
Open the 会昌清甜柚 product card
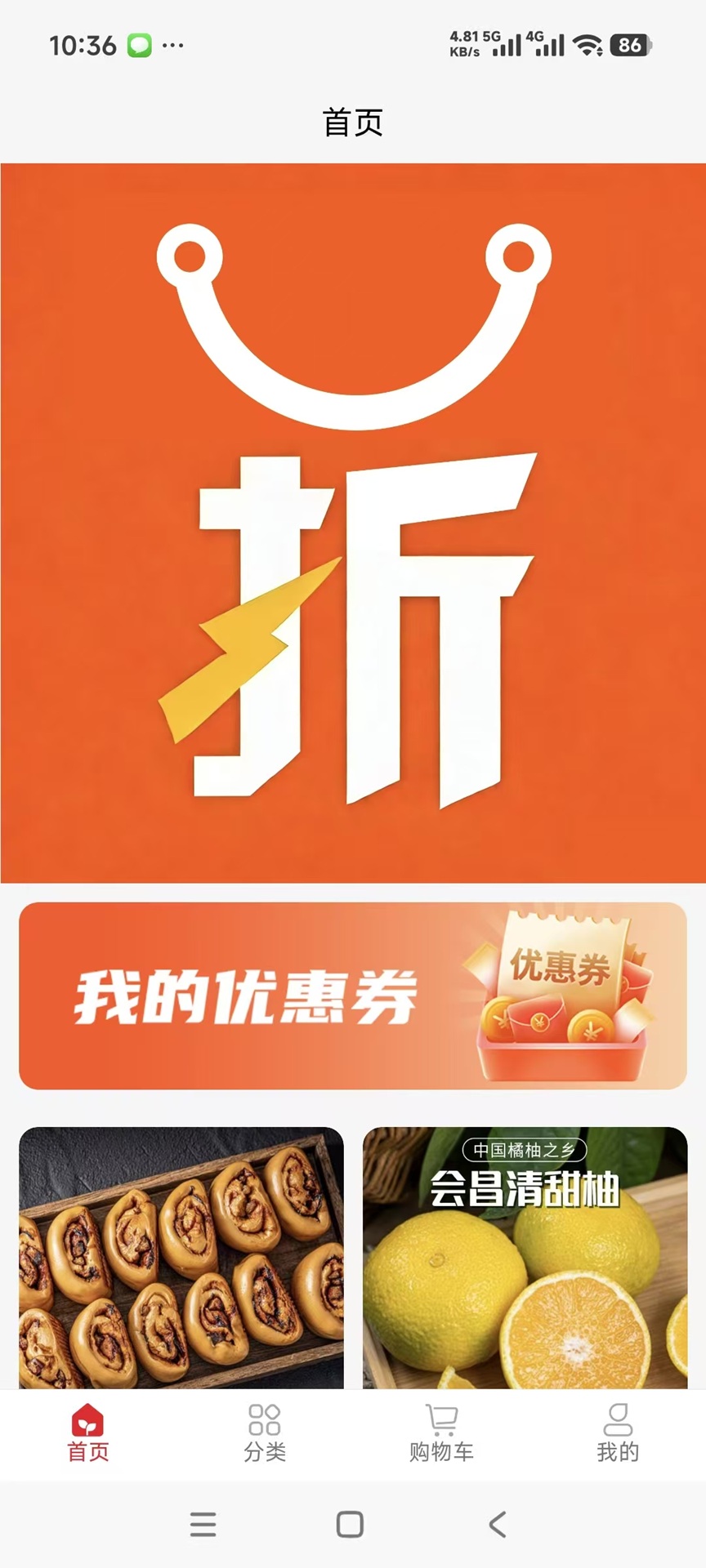point(525,1258)
